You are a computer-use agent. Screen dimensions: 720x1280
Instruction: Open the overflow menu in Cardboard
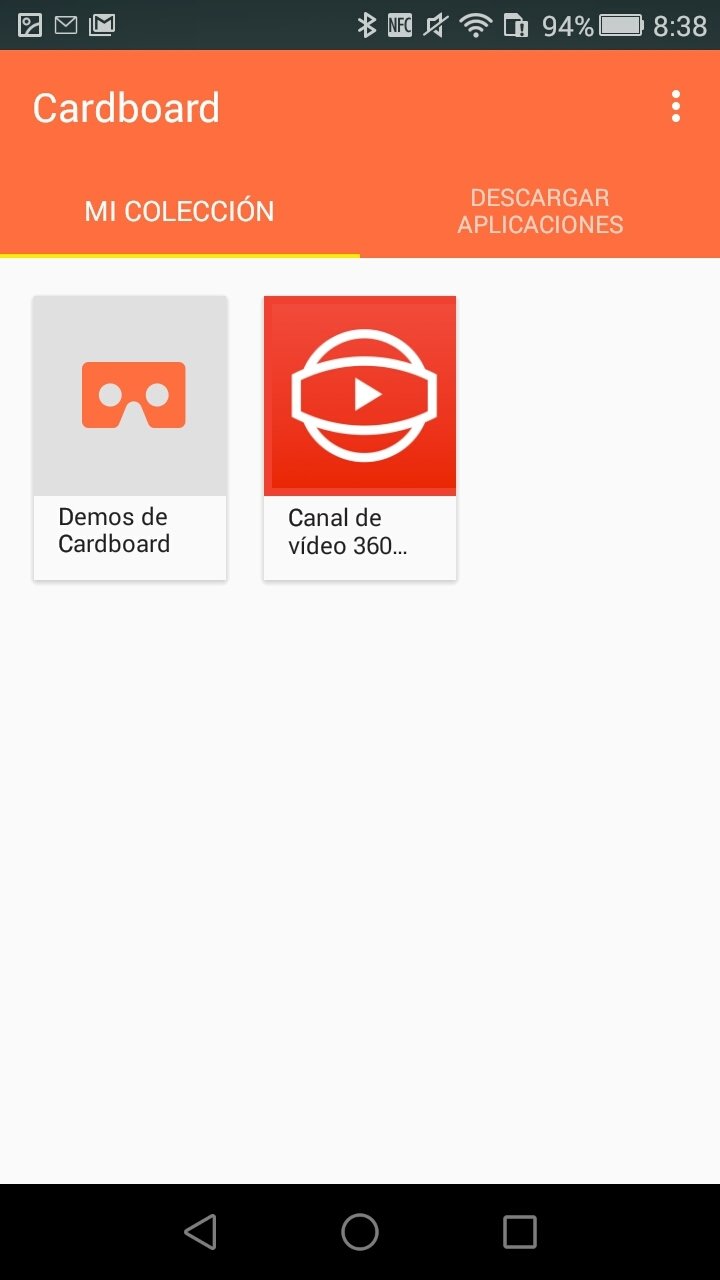click(676, 107)
